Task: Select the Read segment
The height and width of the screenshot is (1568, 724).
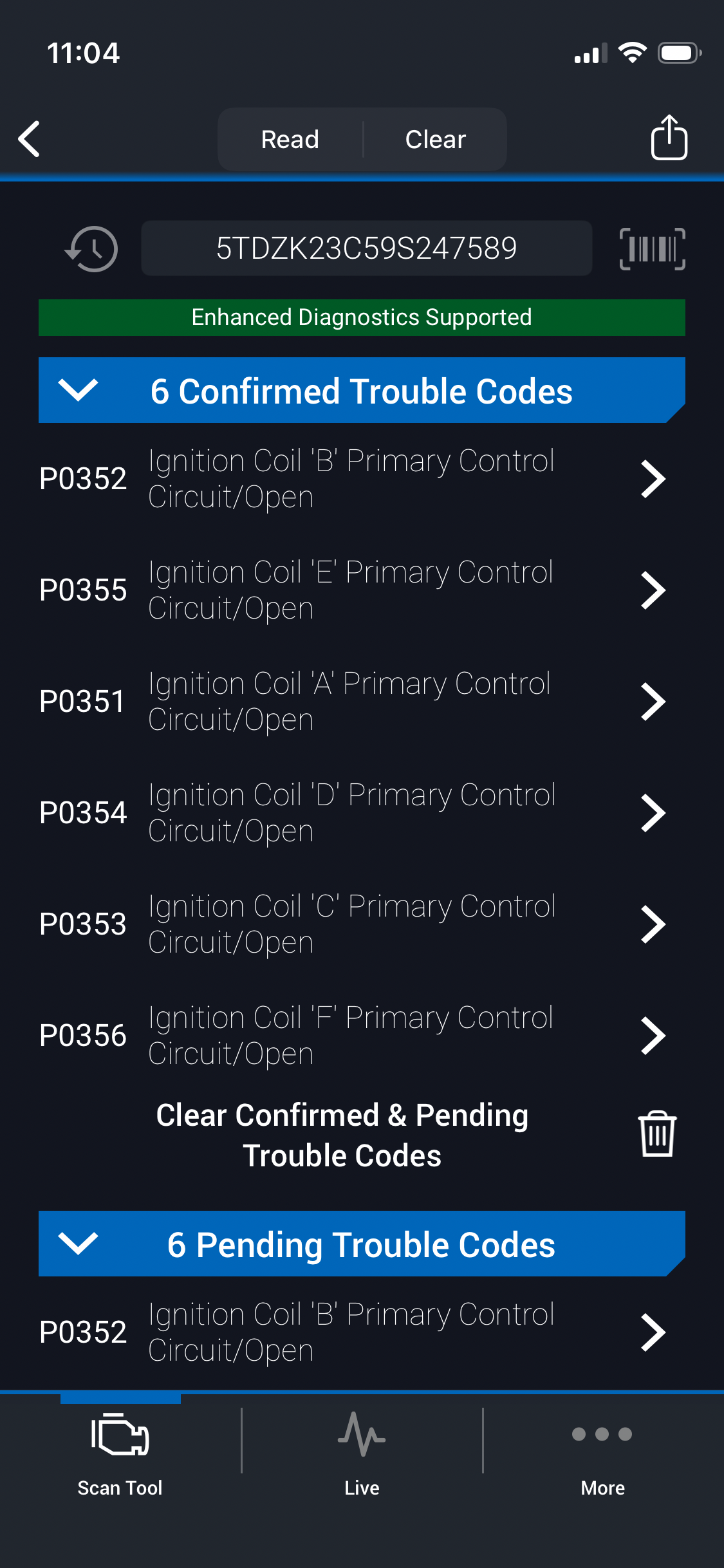Action: (x=290, y=139)
